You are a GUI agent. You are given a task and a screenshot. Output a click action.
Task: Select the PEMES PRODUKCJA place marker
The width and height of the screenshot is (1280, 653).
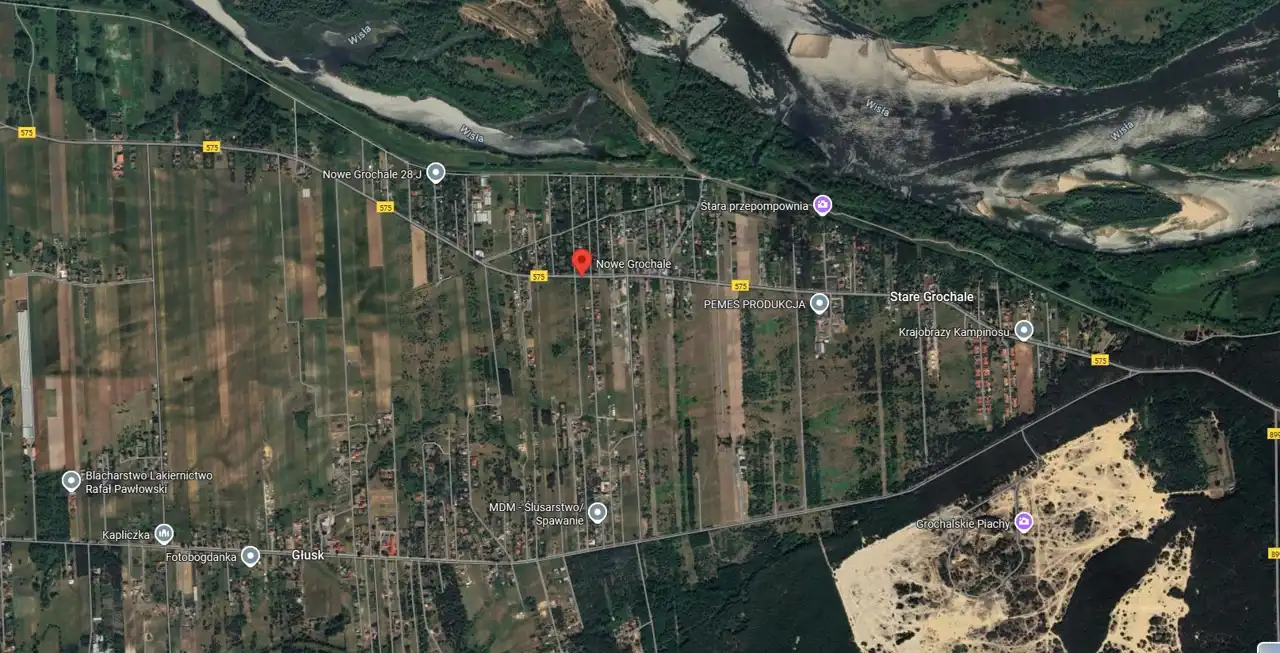tap(819, 303)
